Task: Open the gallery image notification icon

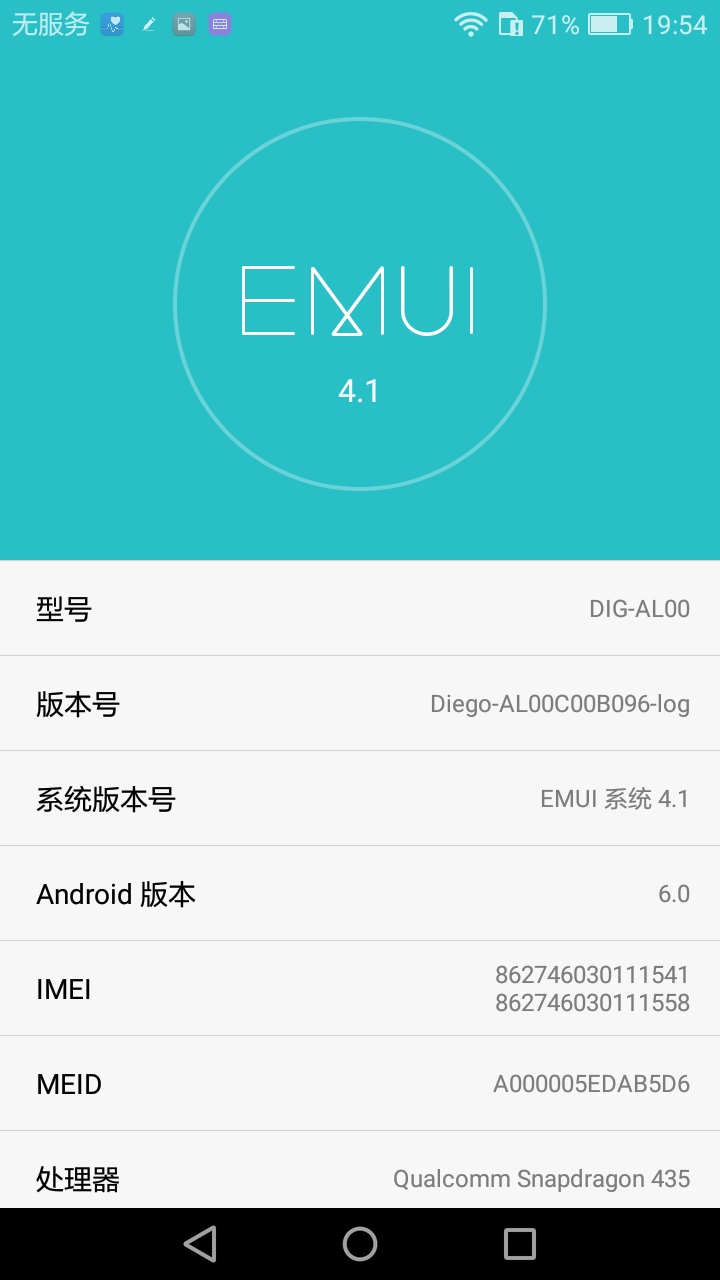Action: click(x=183, y=22)
